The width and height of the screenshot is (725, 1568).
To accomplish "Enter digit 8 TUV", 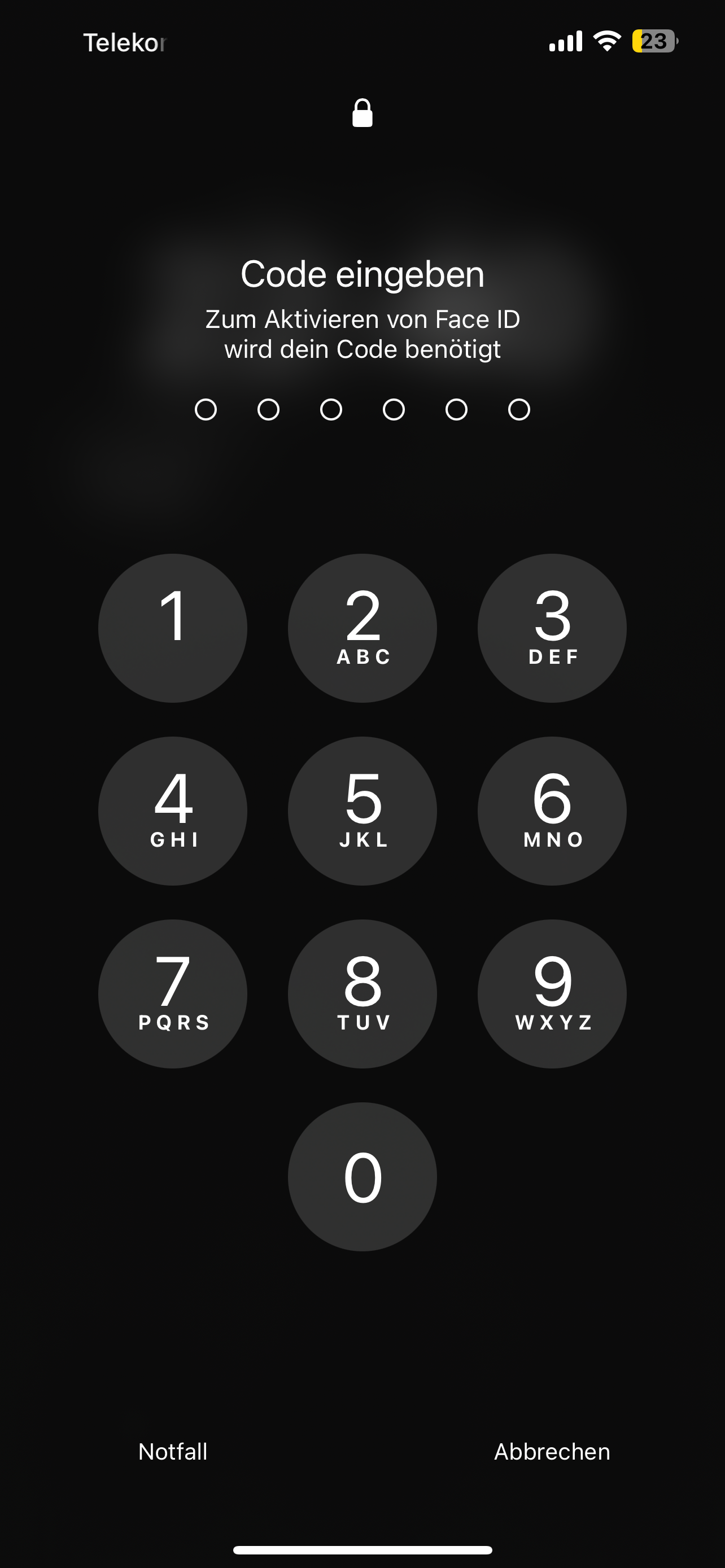I will tap(362, 993).
